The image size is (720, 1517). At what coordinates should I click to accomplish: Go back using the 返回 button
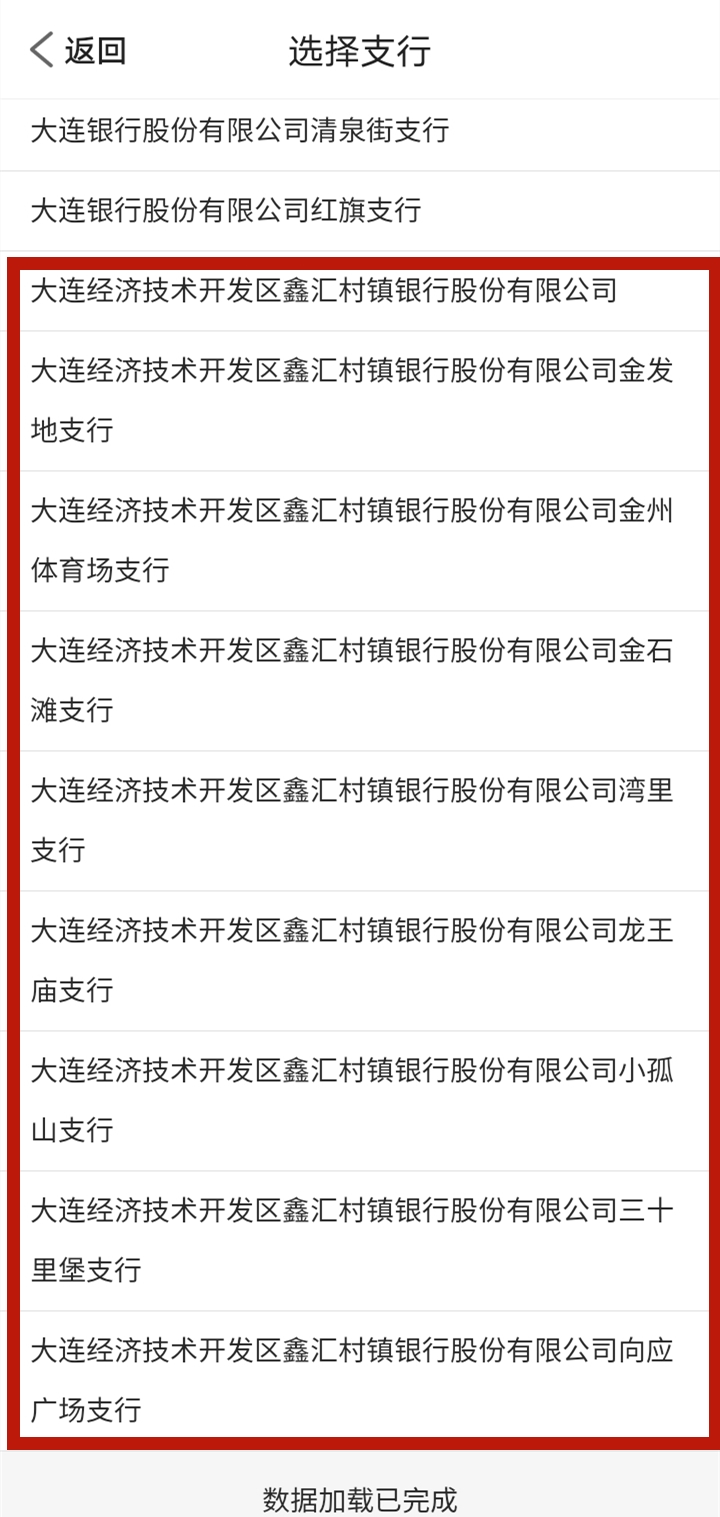pyautogui.click(x=78, y=50)
